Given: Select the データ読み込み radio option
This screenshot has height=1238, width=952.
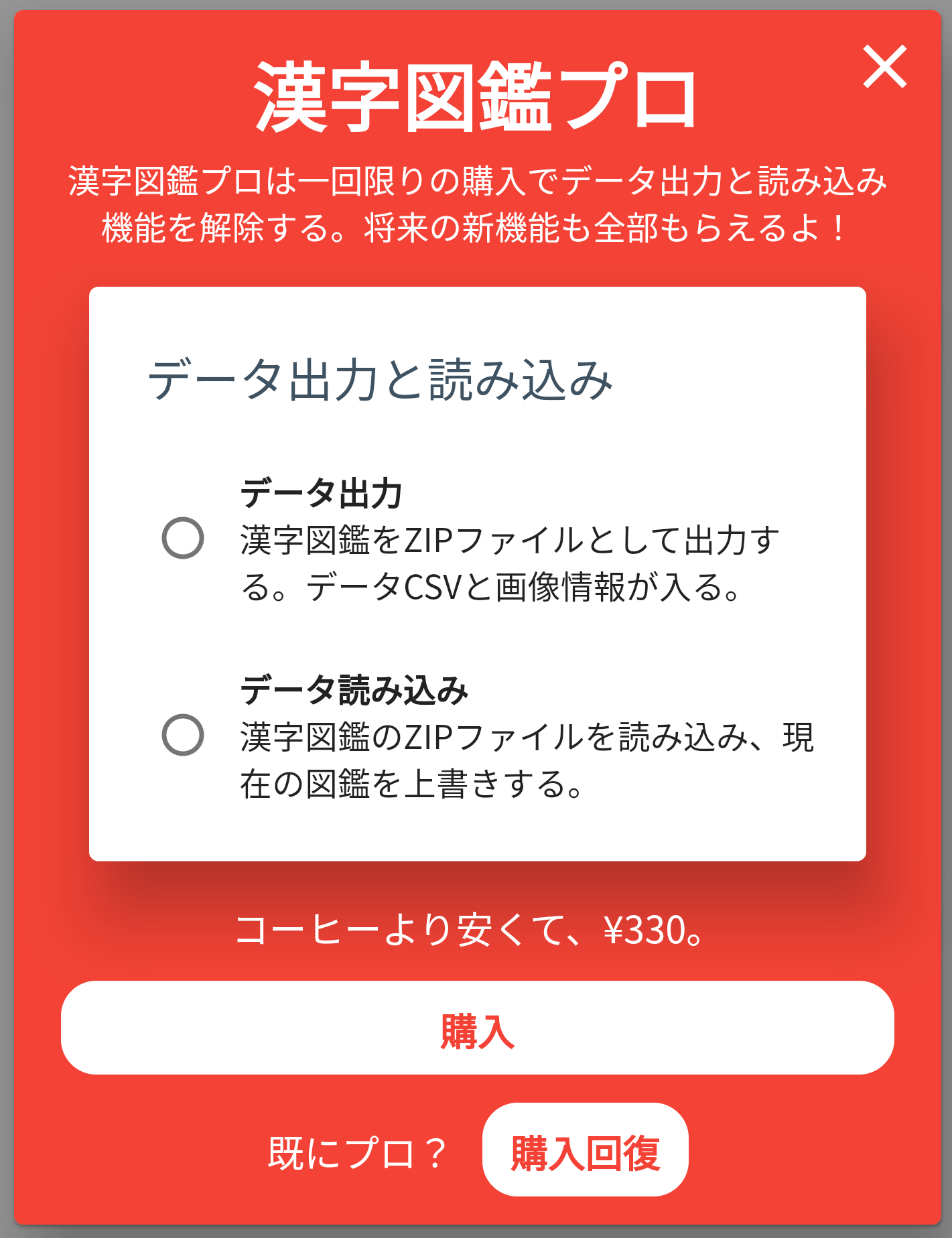Looking at the screenshot, I should pos(183,735).
